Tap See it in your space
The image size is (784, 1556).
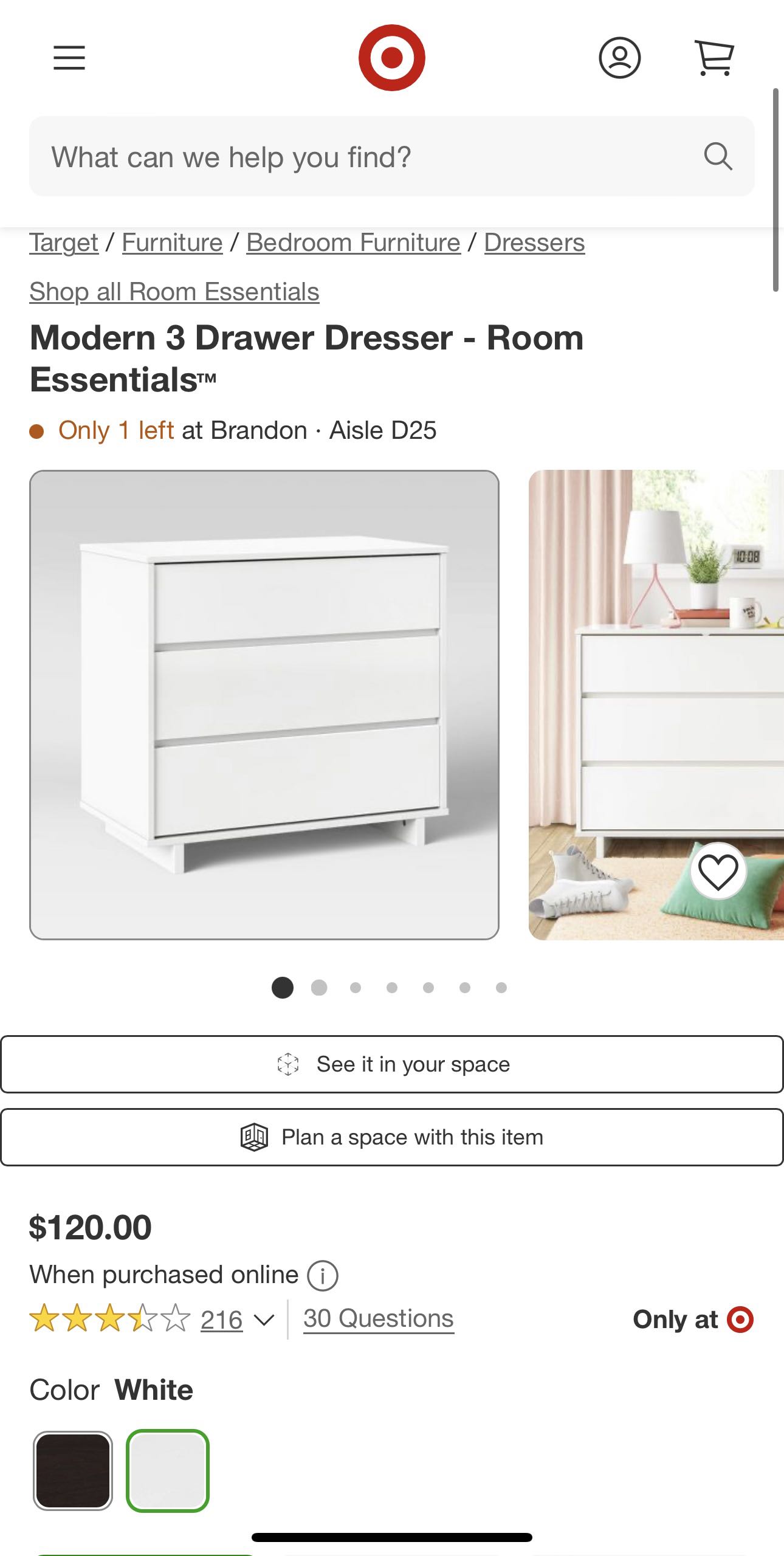point(392,1064)
